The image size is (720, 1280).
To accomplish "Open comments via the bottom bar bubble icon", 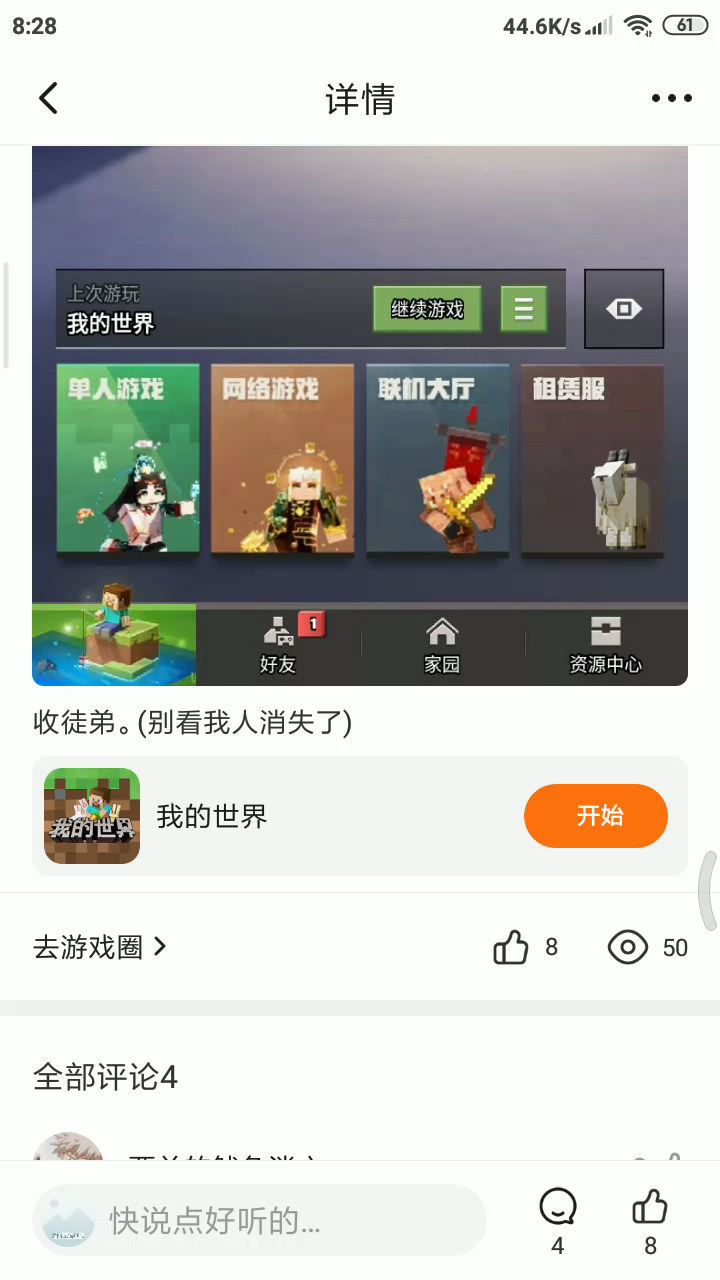I will tap(557, 1208).
